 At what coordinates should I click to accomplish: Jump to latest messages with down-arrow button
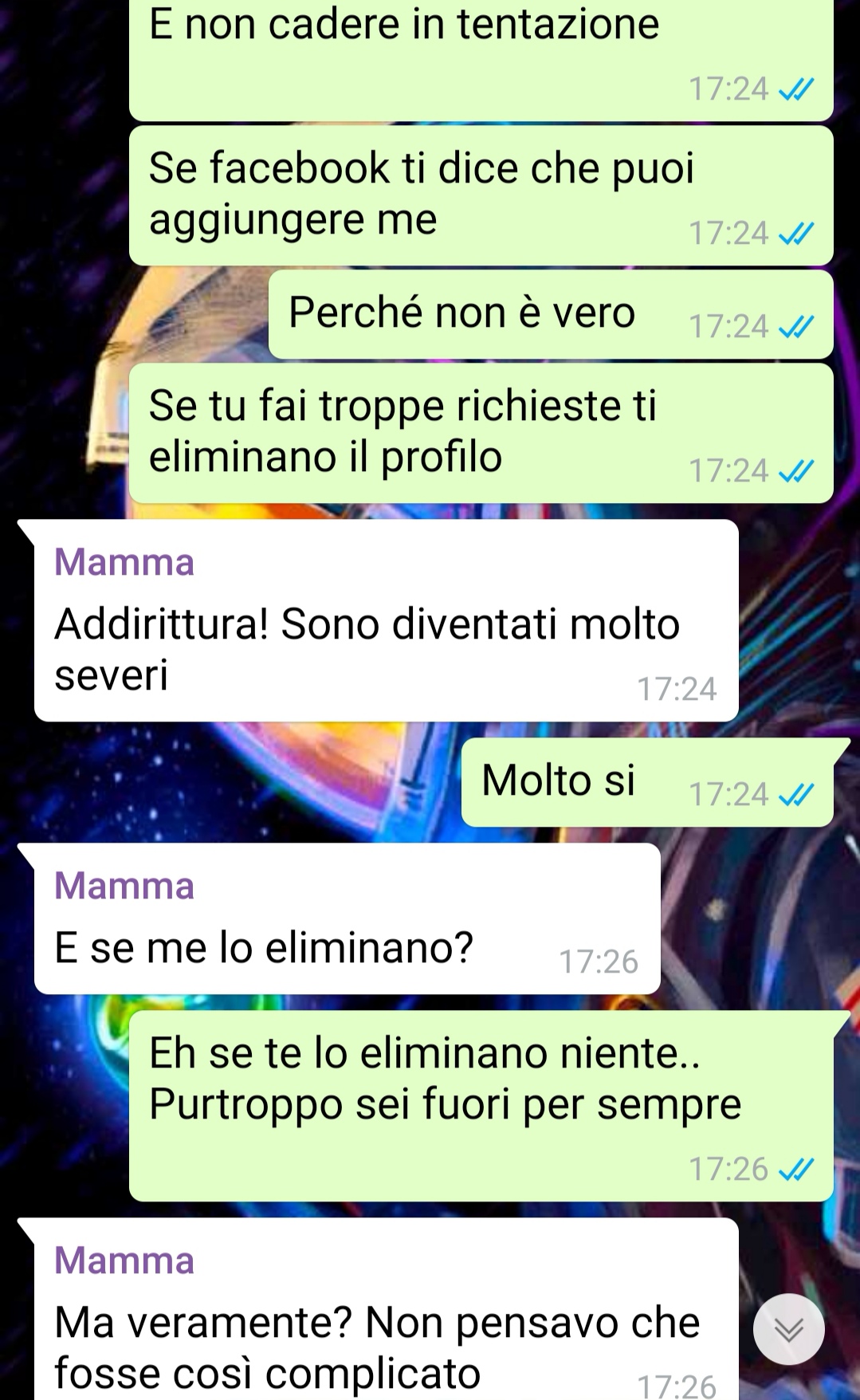pyautogui.click(x=789, y=1329)
